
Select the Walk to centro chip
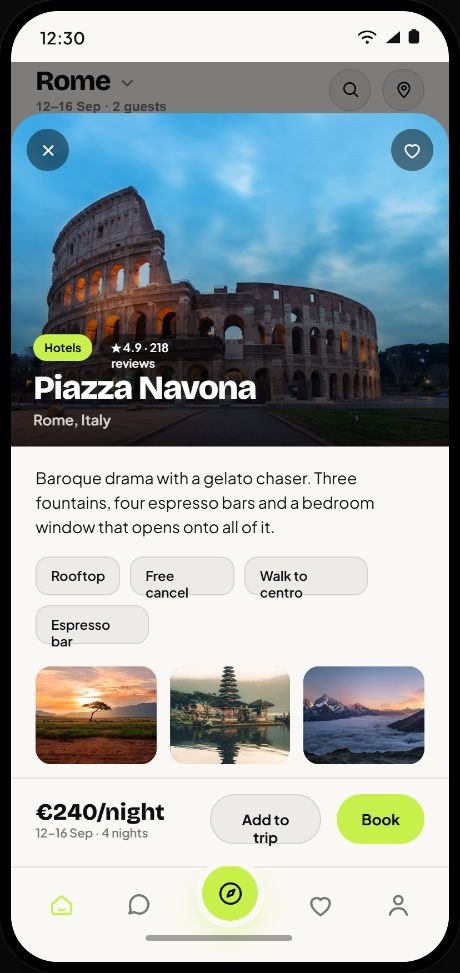306,576
